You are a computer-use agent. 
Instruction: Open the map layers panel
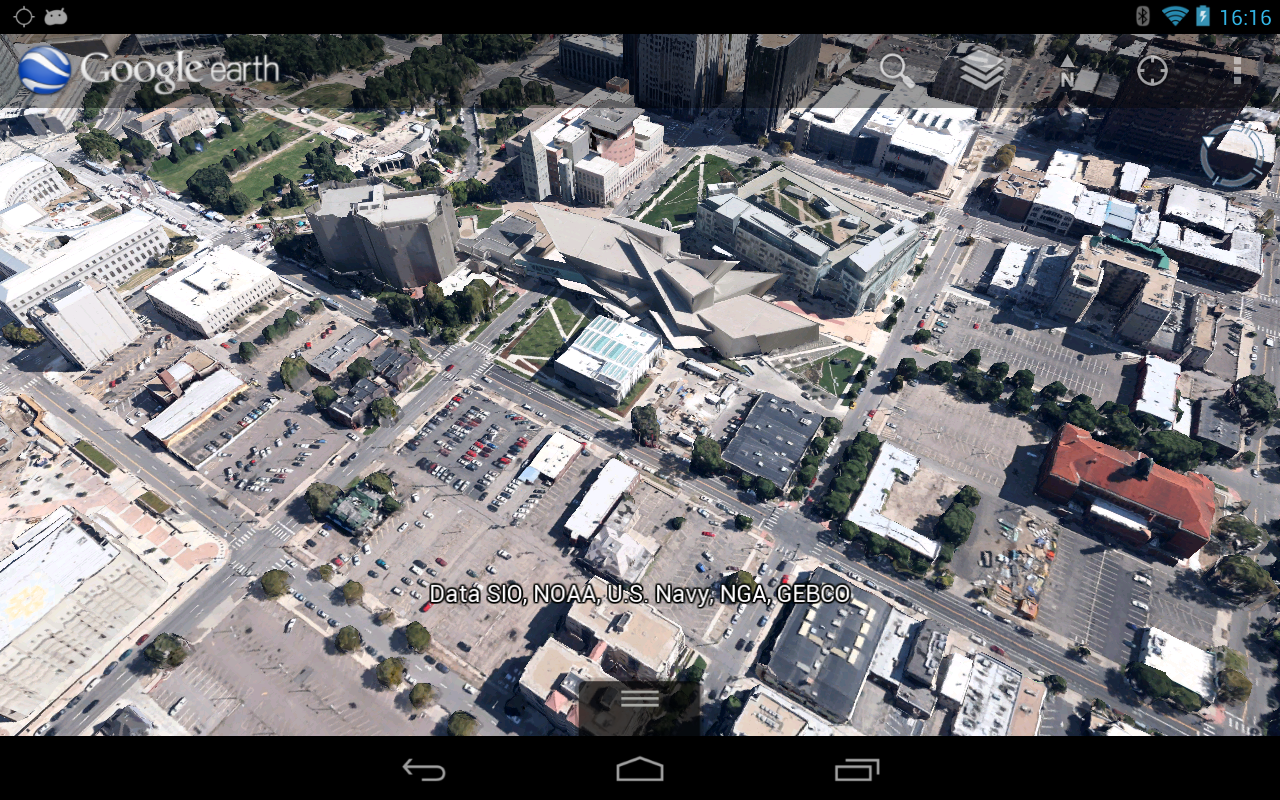point(982,70)
